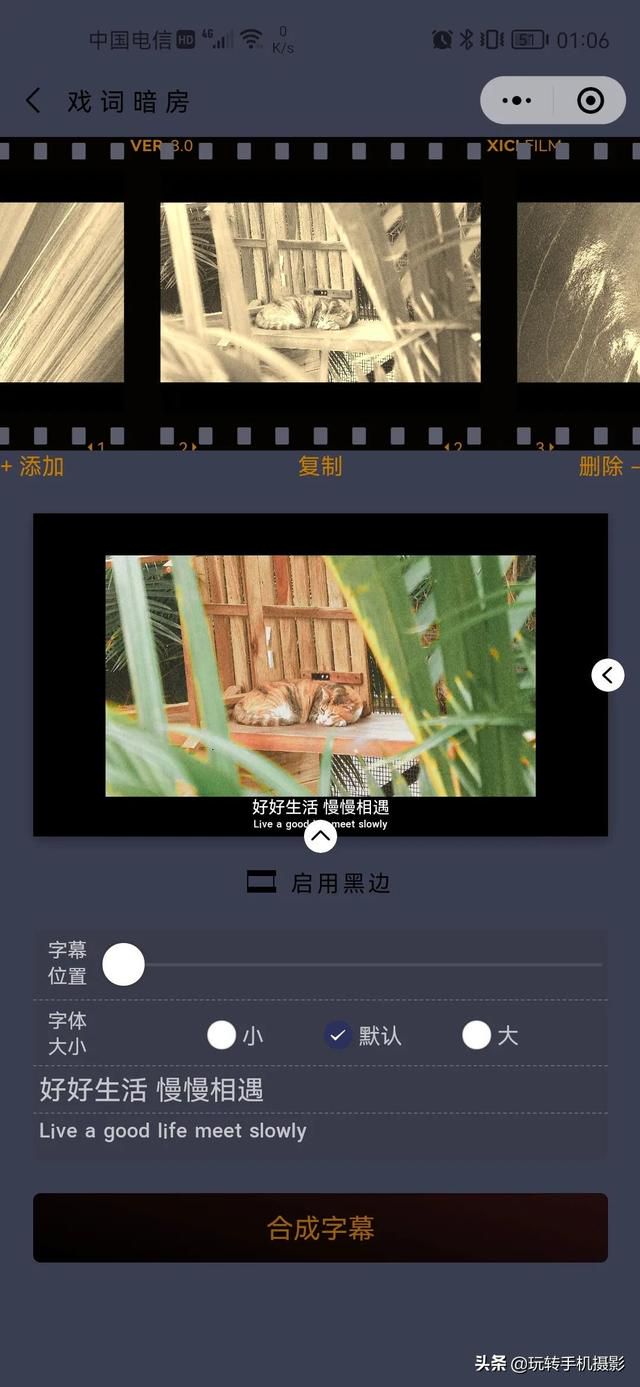Open the mini program's three-dot menu
The height and width of the screenshot is (1387, 640).
[x=517, y=101]
